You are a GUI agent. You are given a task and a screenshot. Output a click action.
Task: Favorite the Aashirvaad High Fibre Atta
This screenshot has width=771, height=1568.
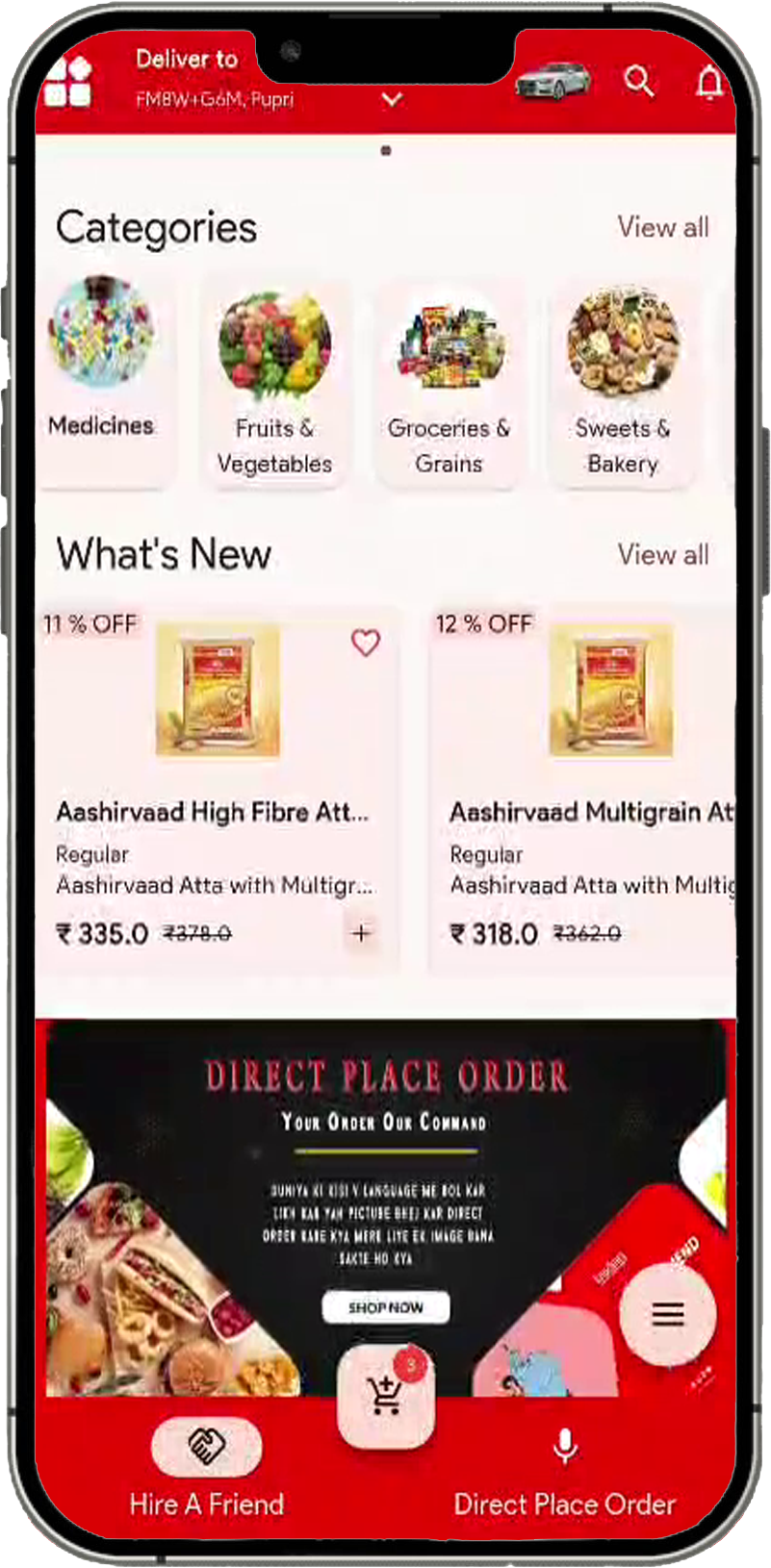[x=365, y=643]
